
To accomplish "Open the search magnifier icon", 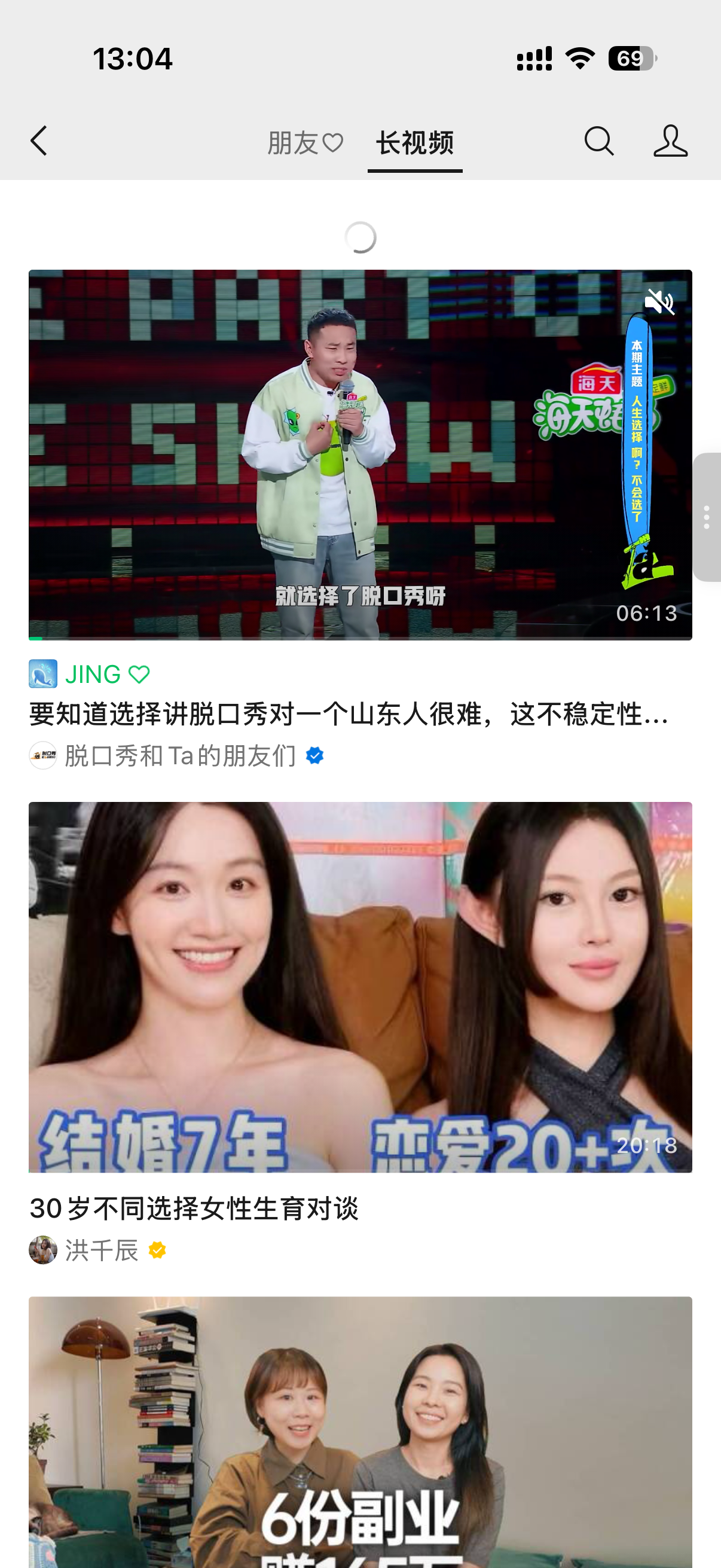I will tap(598, 141).
